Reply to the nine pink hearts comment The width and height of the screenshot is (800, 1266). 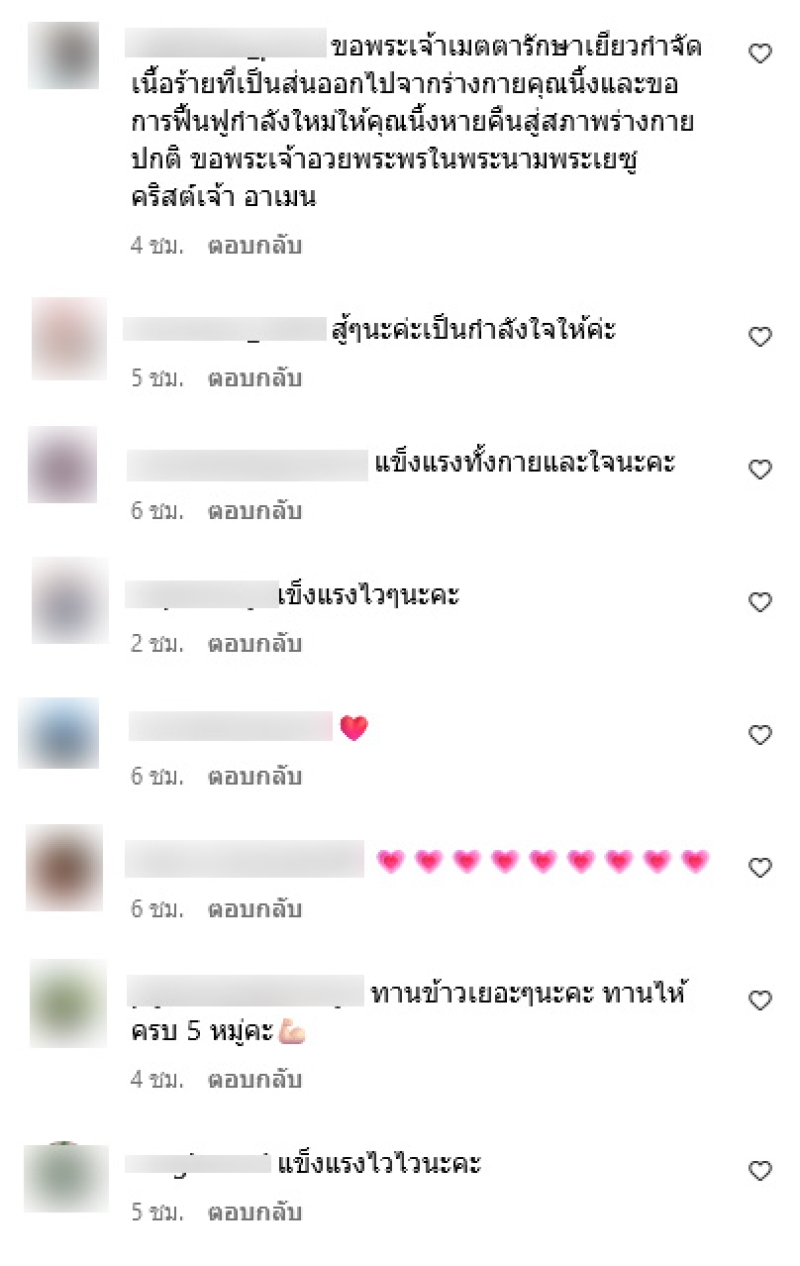[254, 909]
